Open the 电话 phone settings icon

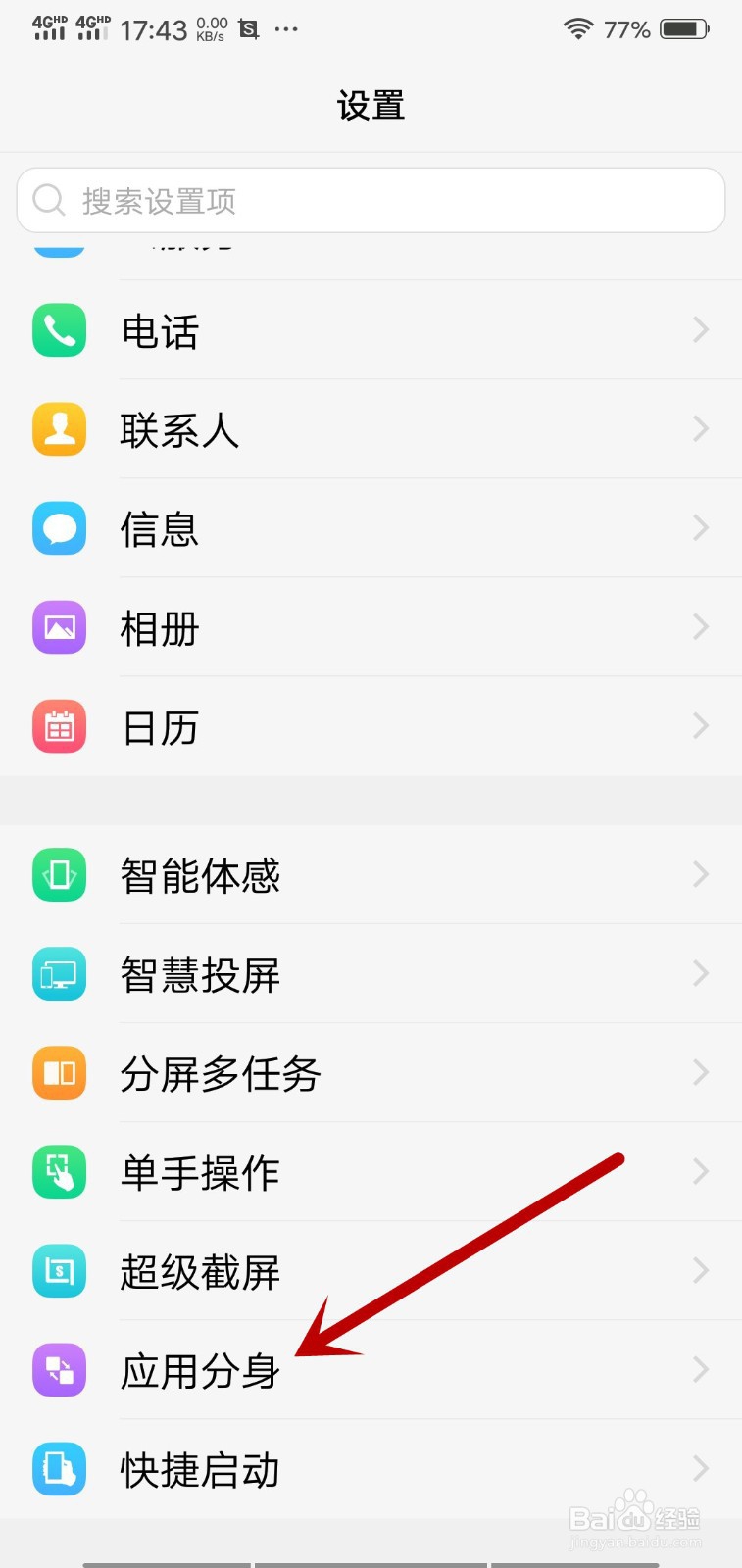(59, 330)
